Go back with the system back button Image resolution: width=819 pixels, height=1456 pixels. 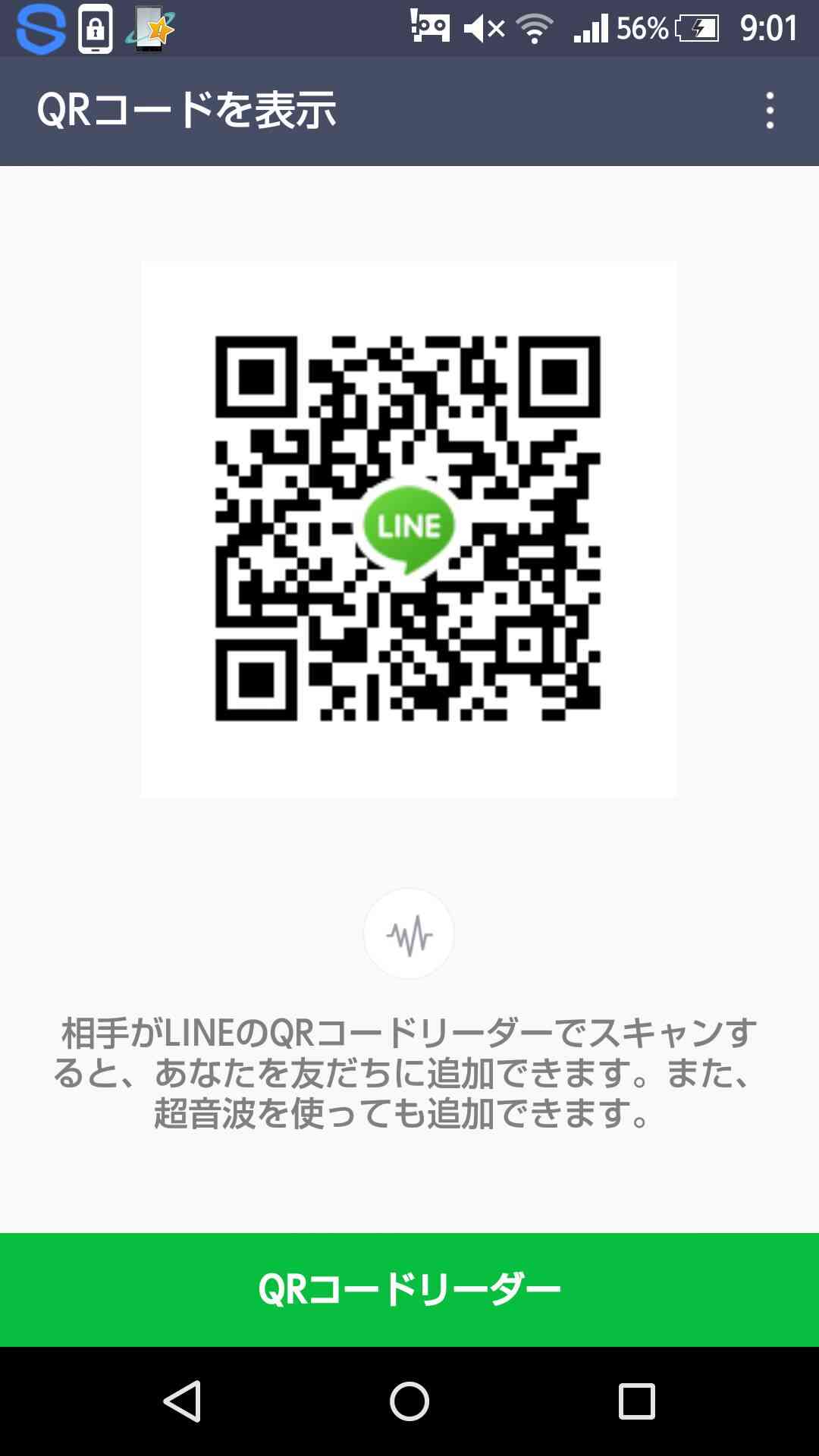coord(182,1401)
